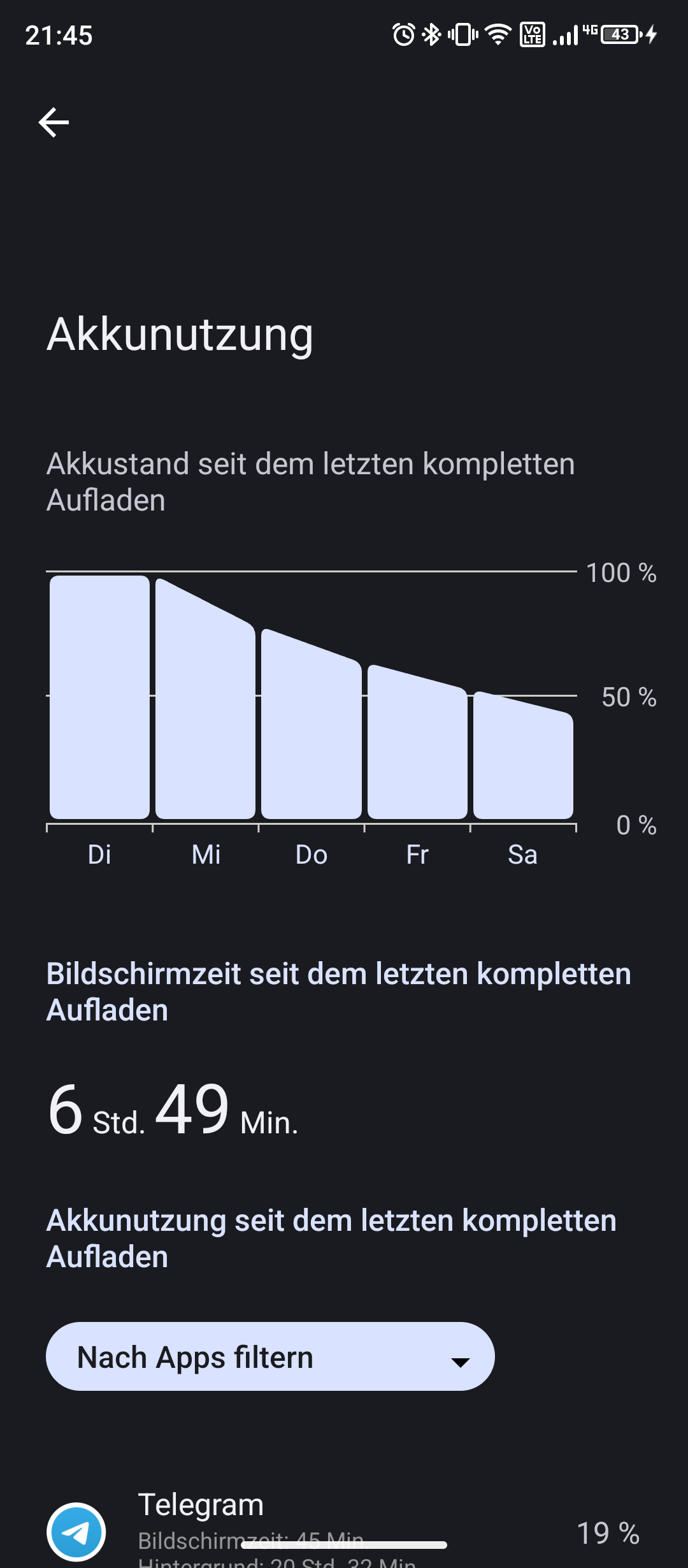Go back from Akkunutzung screen
The height and width of the screenshot is (1568, 688).
[54, 122]
